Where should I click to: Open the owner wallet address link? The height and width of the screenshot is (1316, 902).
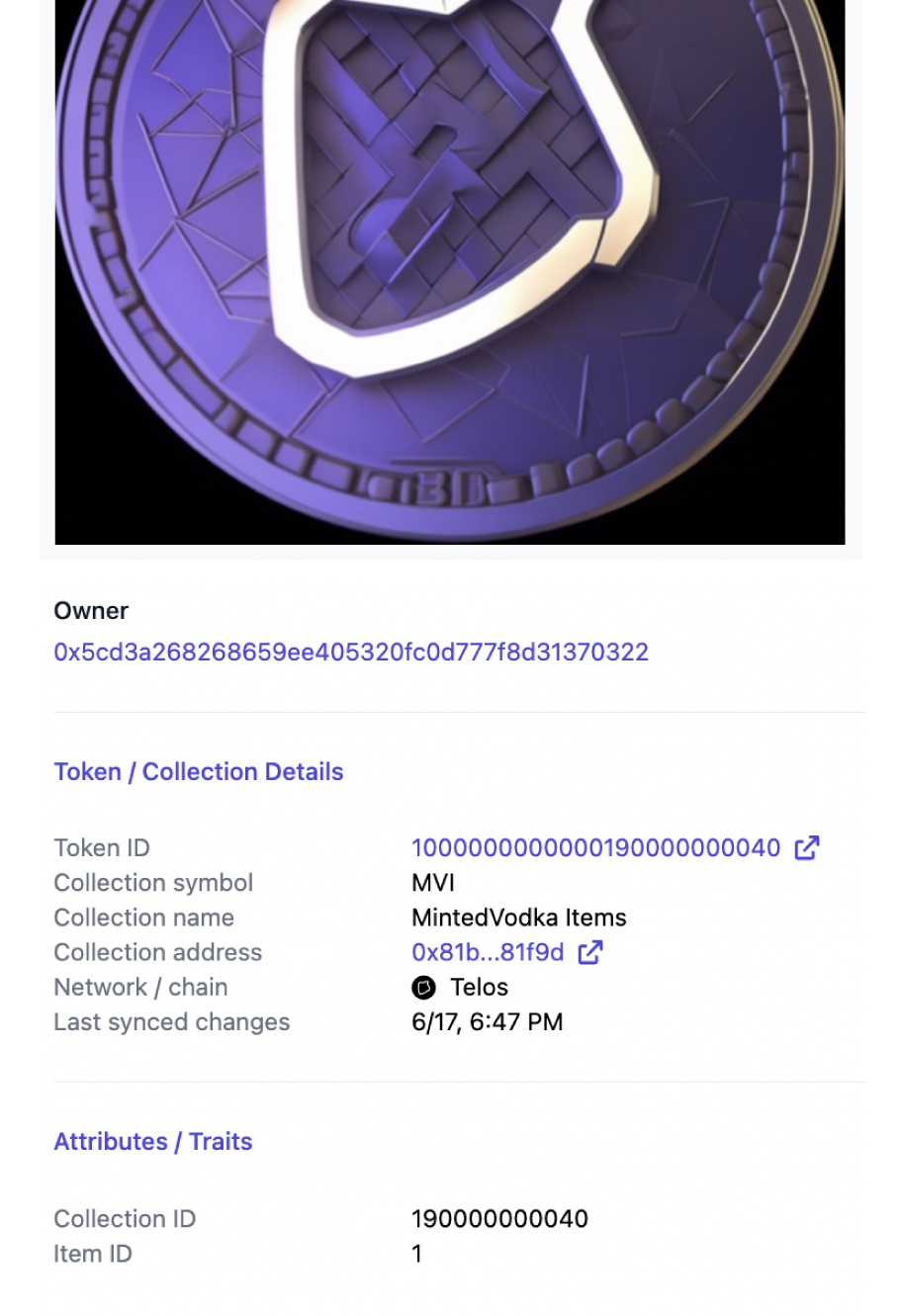tap(351, 652)
